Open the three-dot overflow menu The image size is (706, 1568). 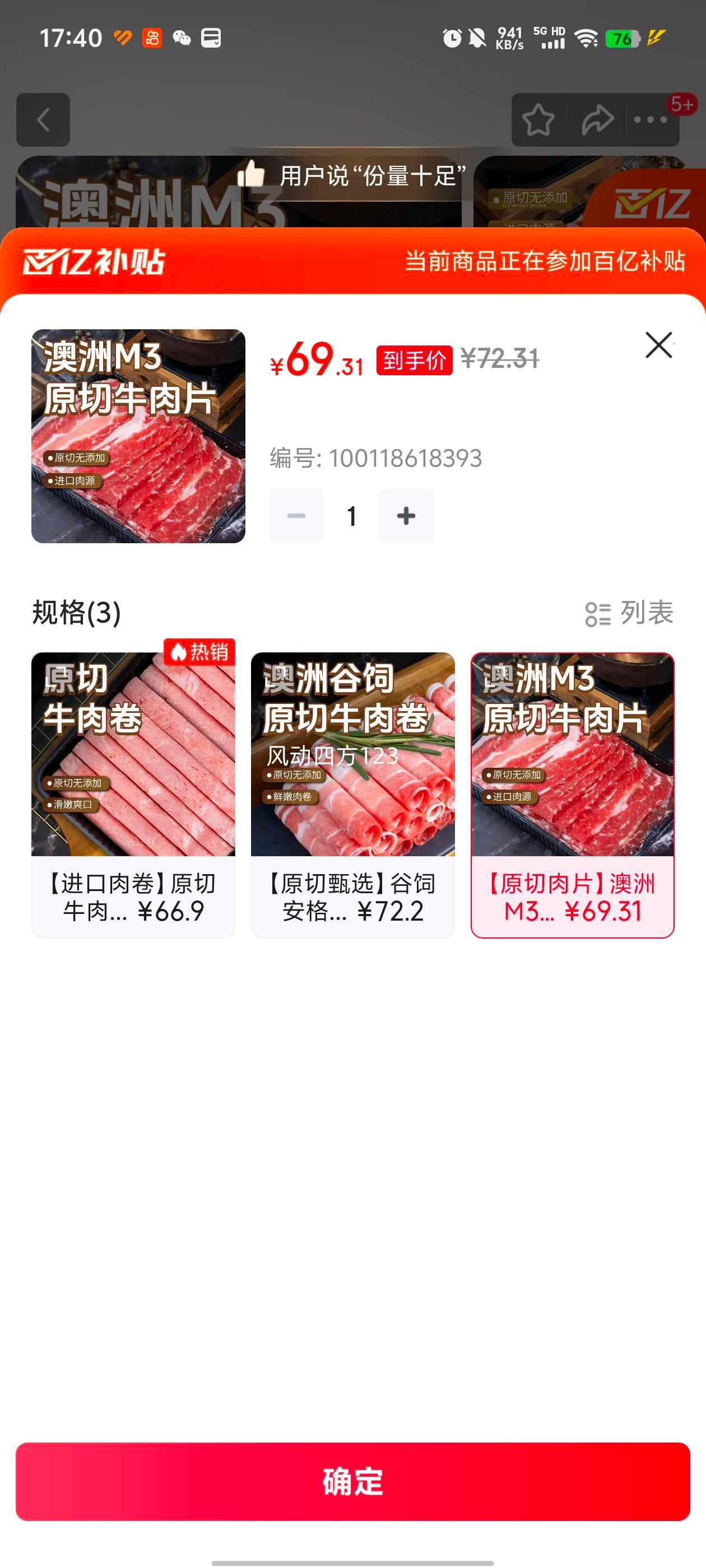(650, 120)
